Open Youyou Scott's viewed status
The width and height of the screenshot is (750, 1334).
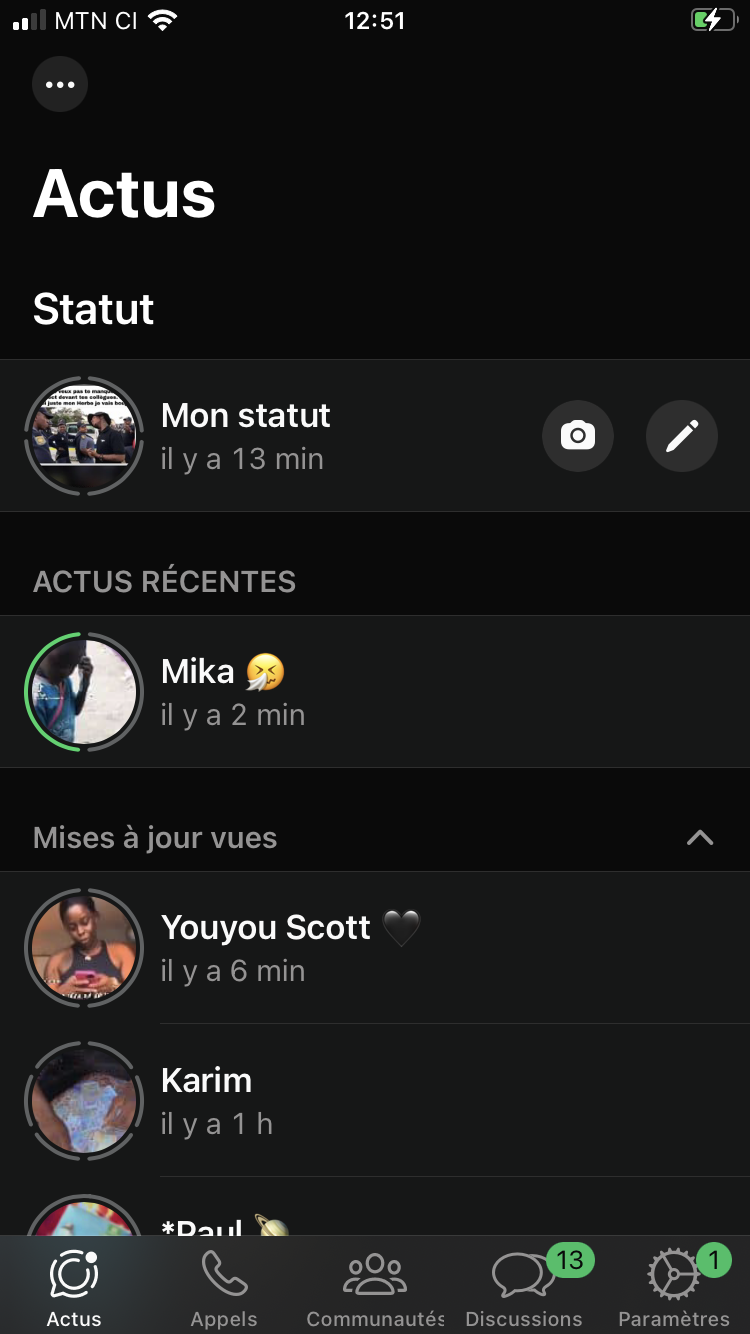click(x=265, y=947)
